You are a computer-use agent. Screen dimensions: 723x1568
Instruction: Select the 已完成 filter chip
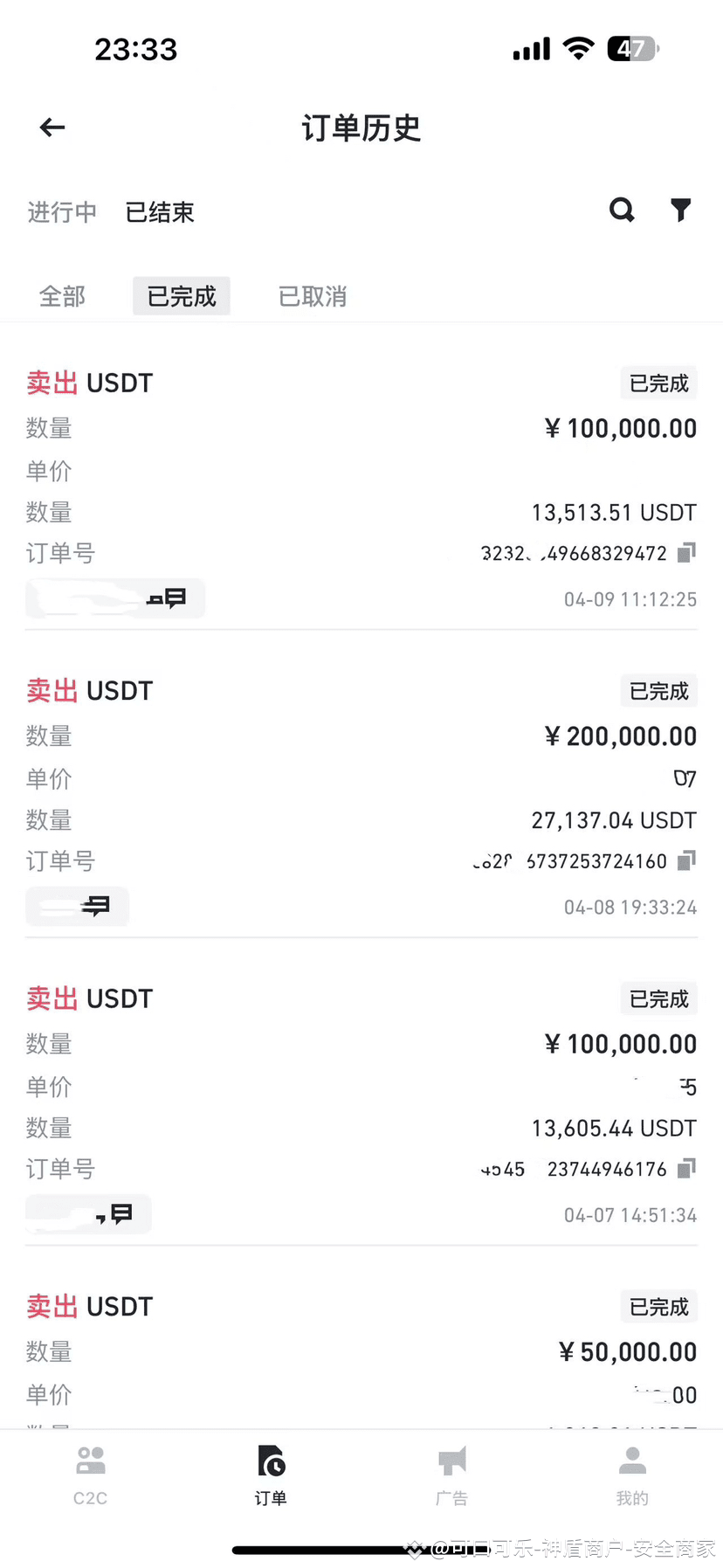click(x=182, y=296)
